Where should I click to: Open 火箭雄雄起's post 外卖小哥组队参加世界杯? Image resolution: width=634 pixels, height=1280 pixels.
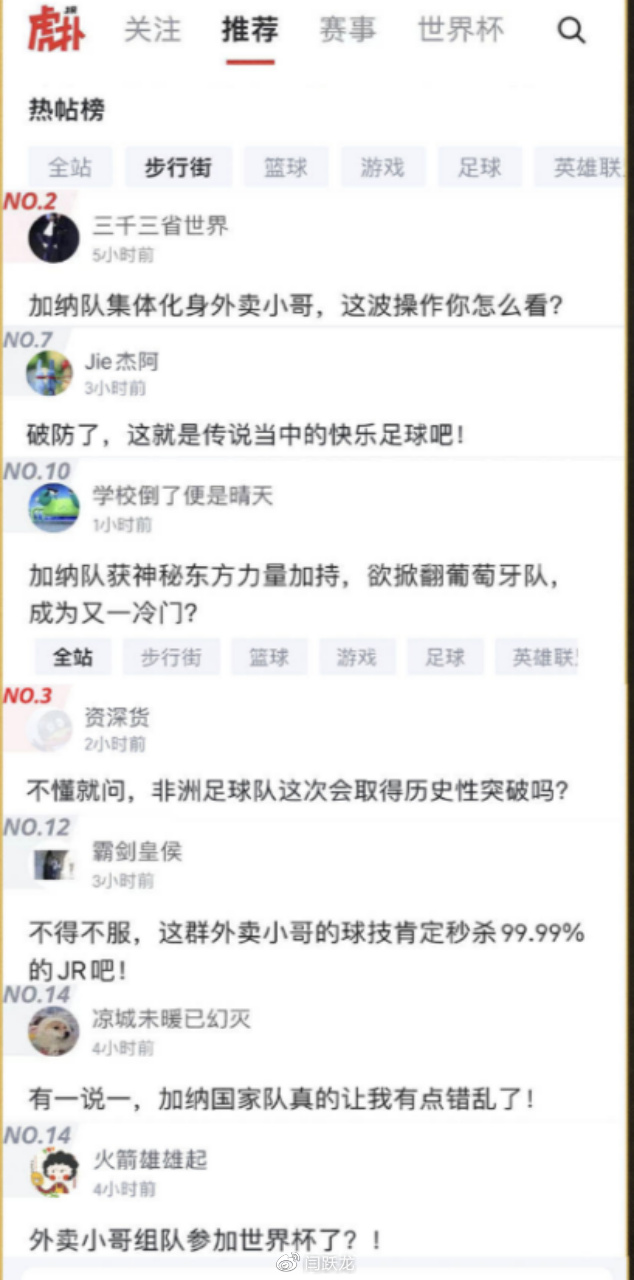point(205,1239)
